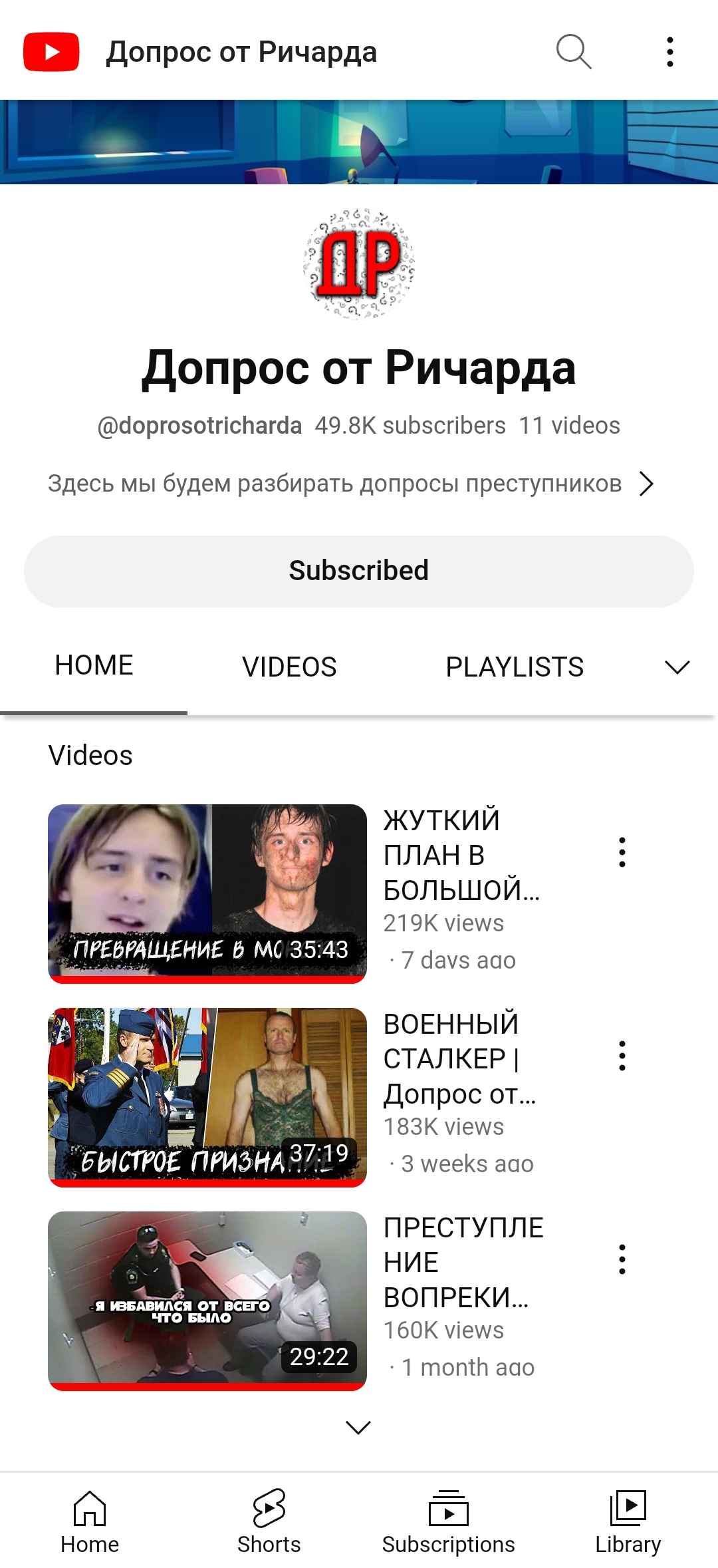Expand more videos with the down chevron
The height and width of the screenshot is (1568, 718).
click(x=358, y=1427)
